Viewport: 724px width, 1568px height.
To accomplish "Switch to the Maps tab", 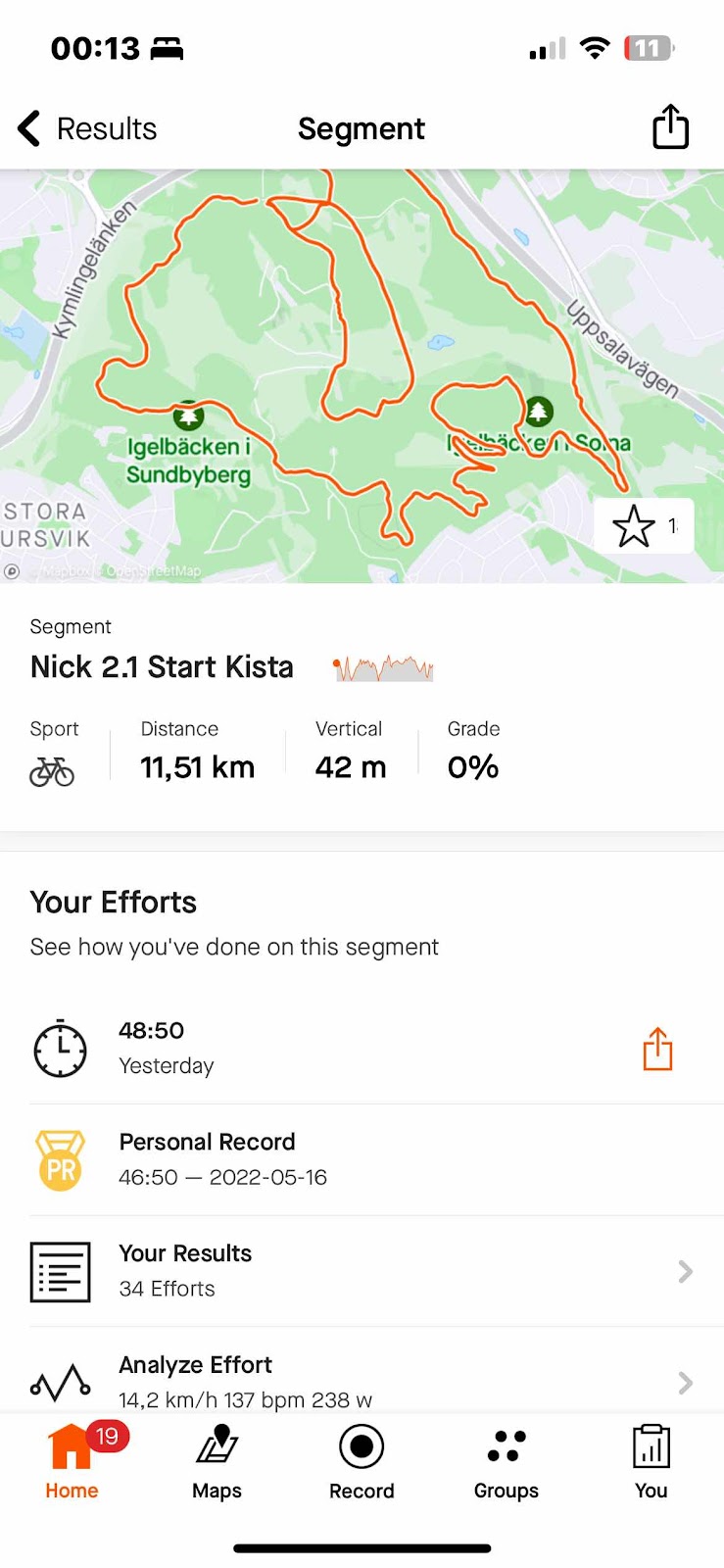I will coord(217,1461).
